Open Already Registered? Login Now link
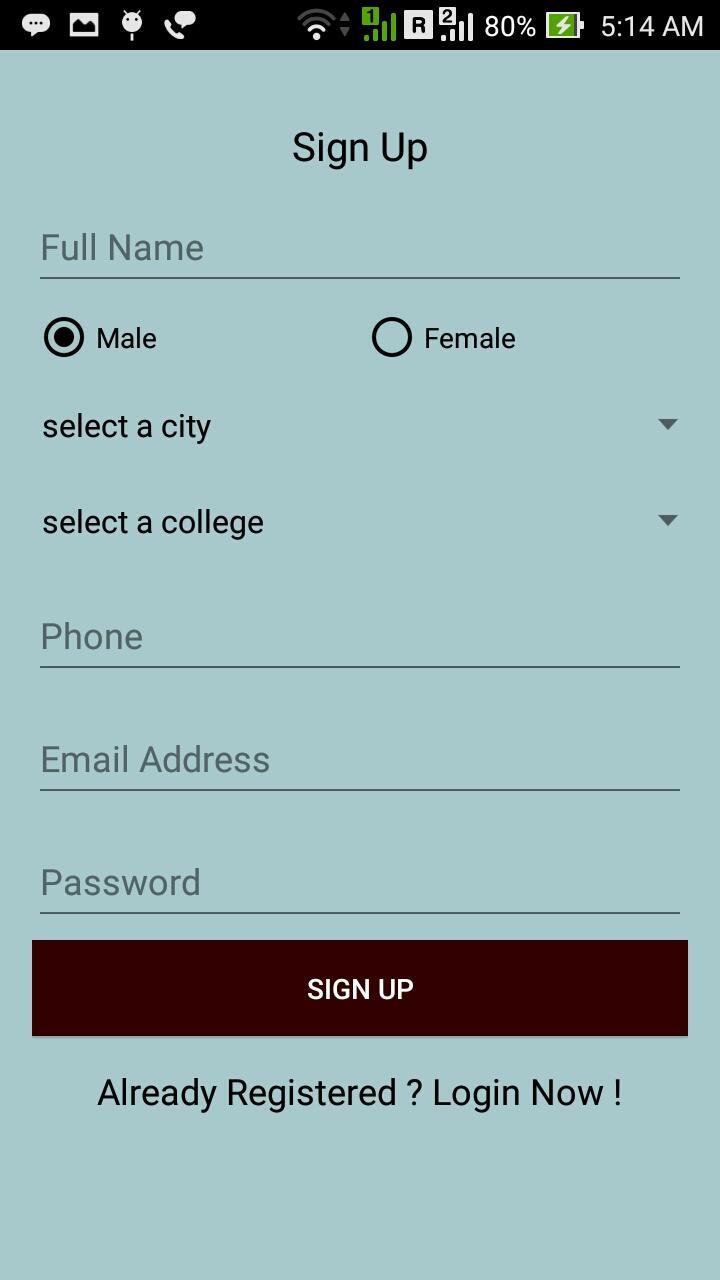 point(360,1093)
